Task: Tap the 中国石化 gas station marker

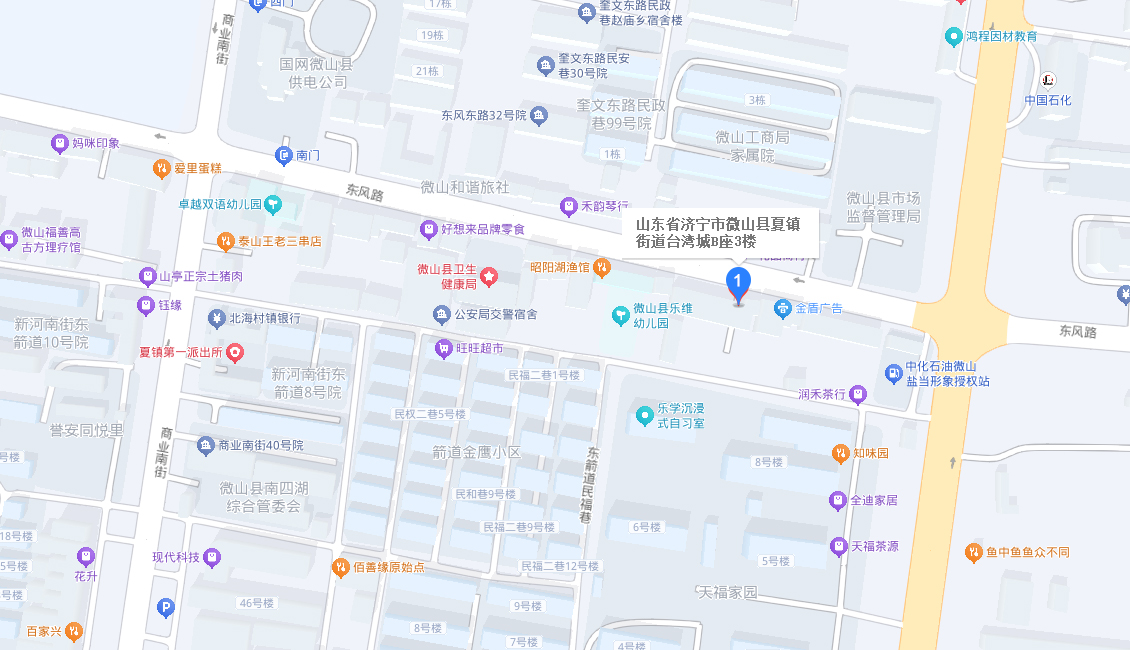Action: (x=1048, y=80)
